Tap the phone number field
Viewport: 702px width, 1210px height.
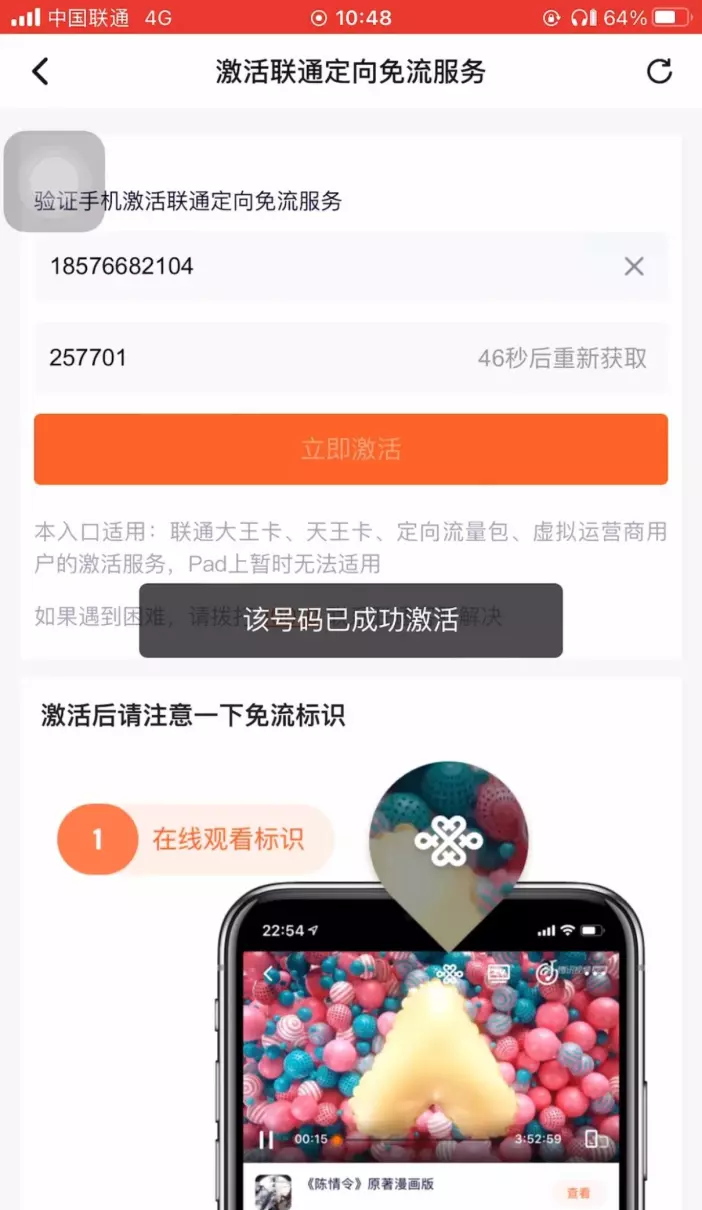click(x=351, y=266)
